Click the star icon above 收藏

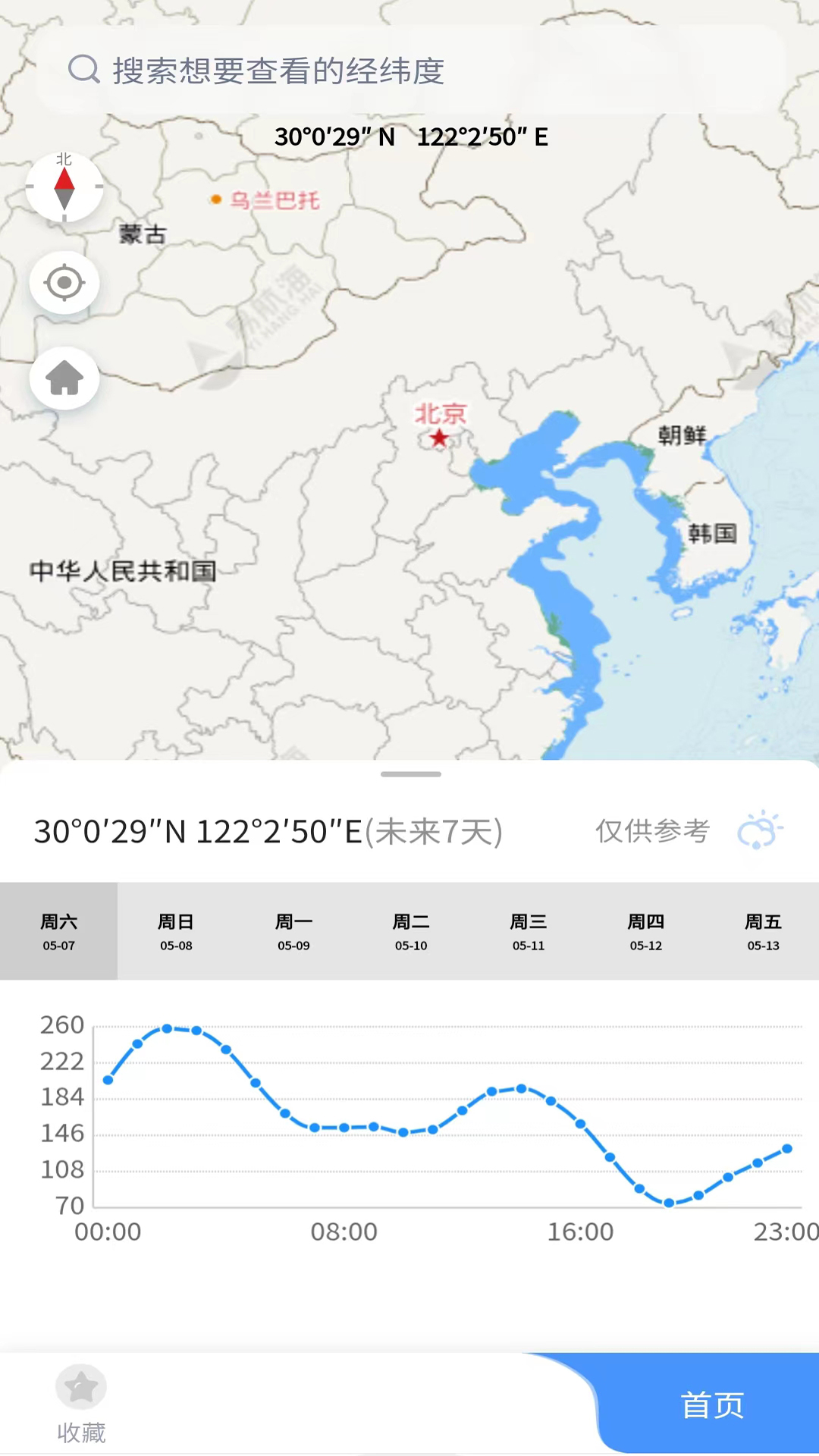pos(81,1385)
